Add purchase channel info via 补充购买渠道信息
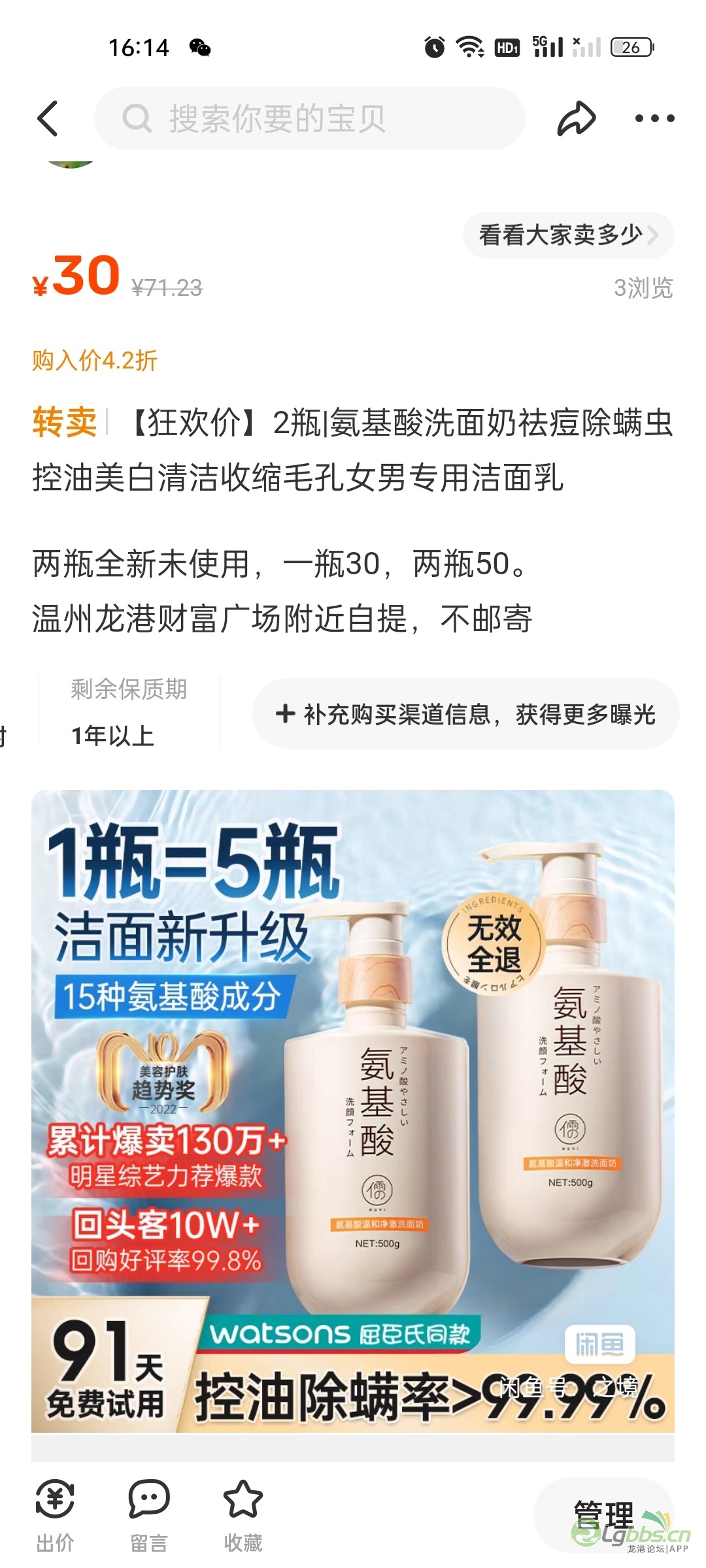The width and height of the screenshot is (706, 1568). click(x=465, y=714)
